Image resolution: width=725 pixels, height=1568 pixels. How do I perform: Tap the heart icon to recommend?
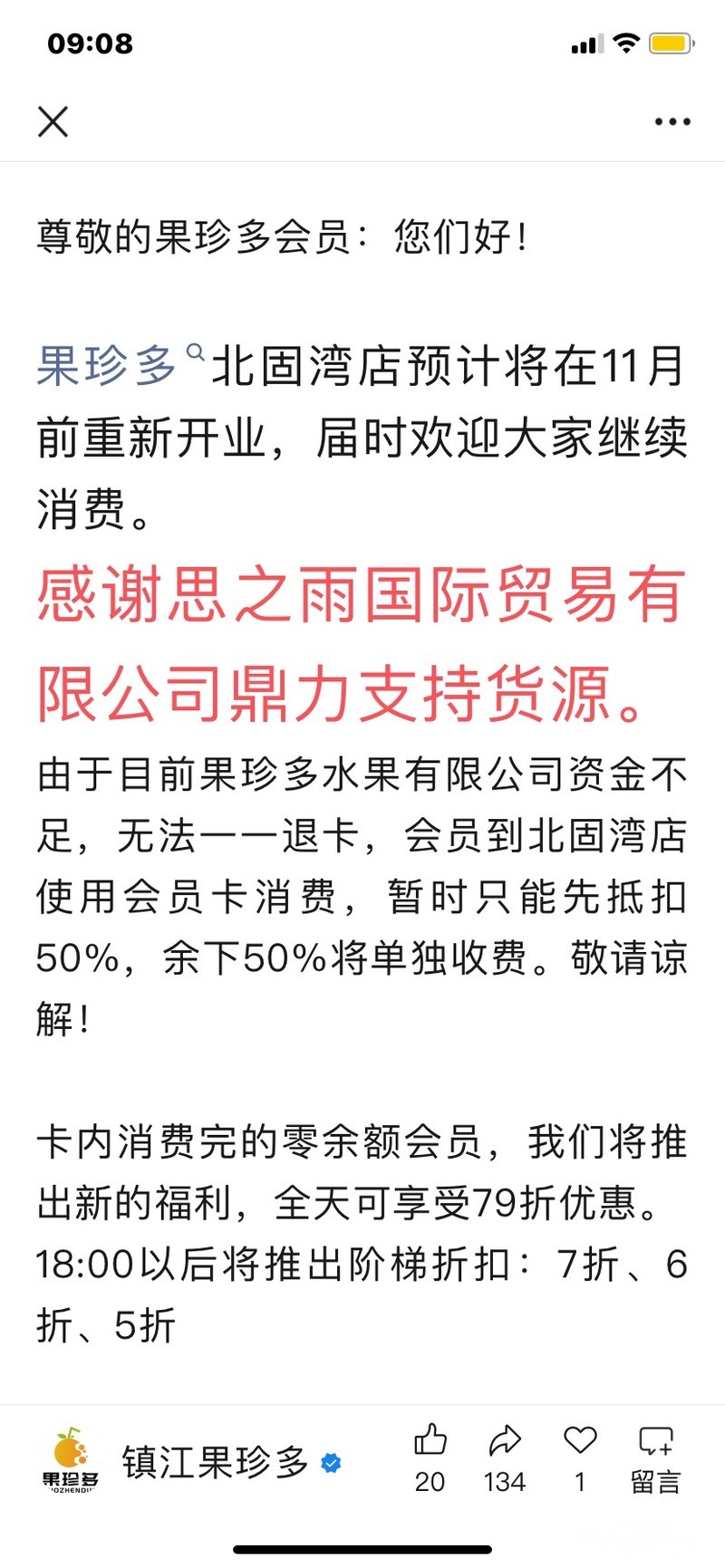580,1458
